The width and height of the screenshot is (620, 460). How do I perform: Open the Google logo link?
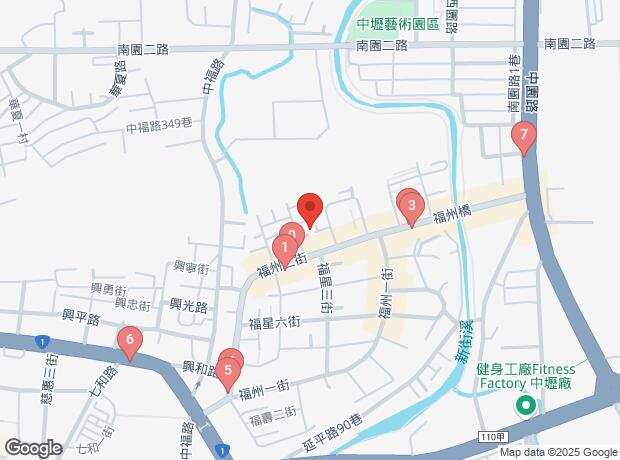[33, 448]
